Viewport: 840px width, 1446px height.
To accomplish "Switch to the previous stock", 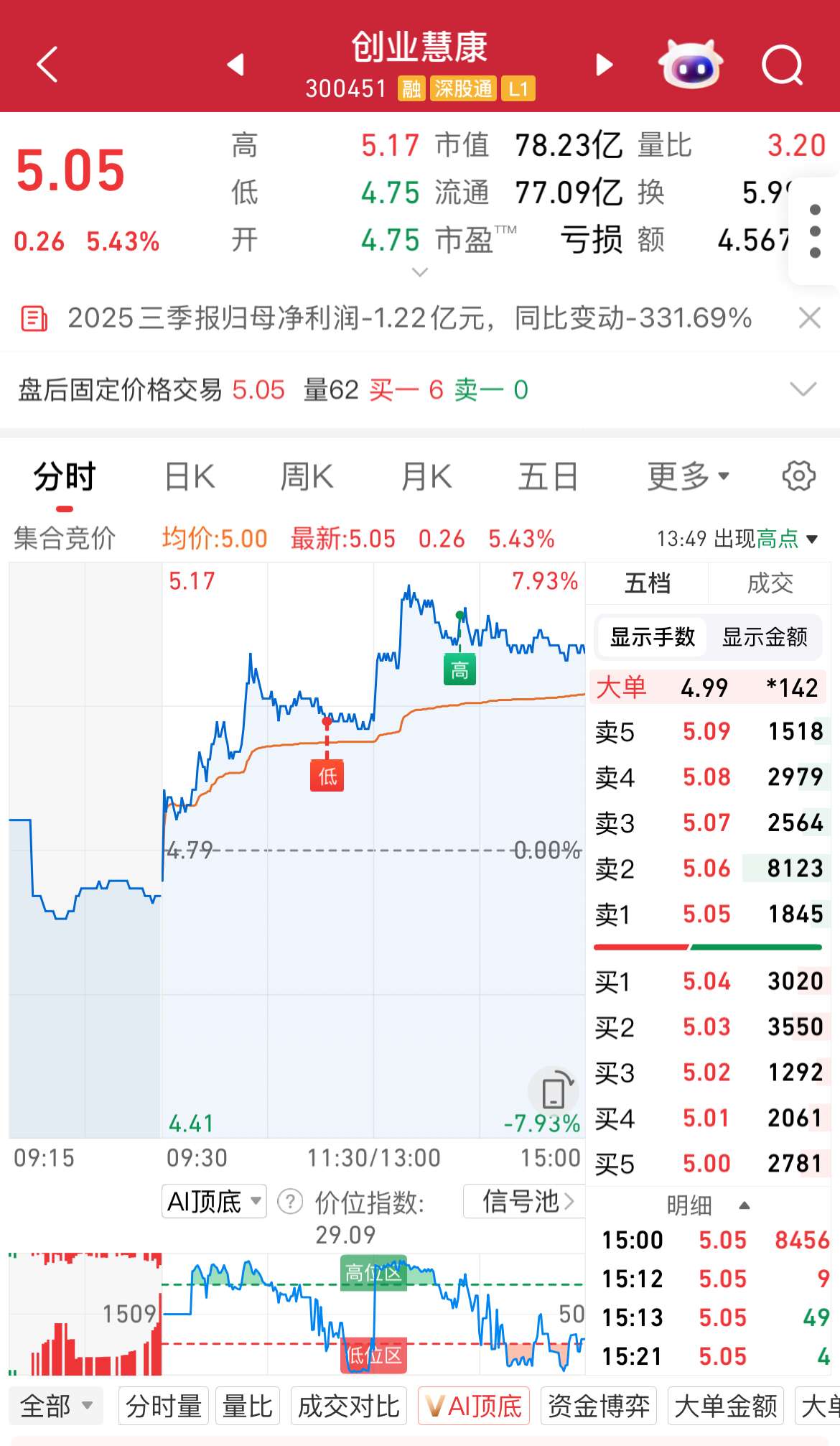I will [x=235, y=65].
